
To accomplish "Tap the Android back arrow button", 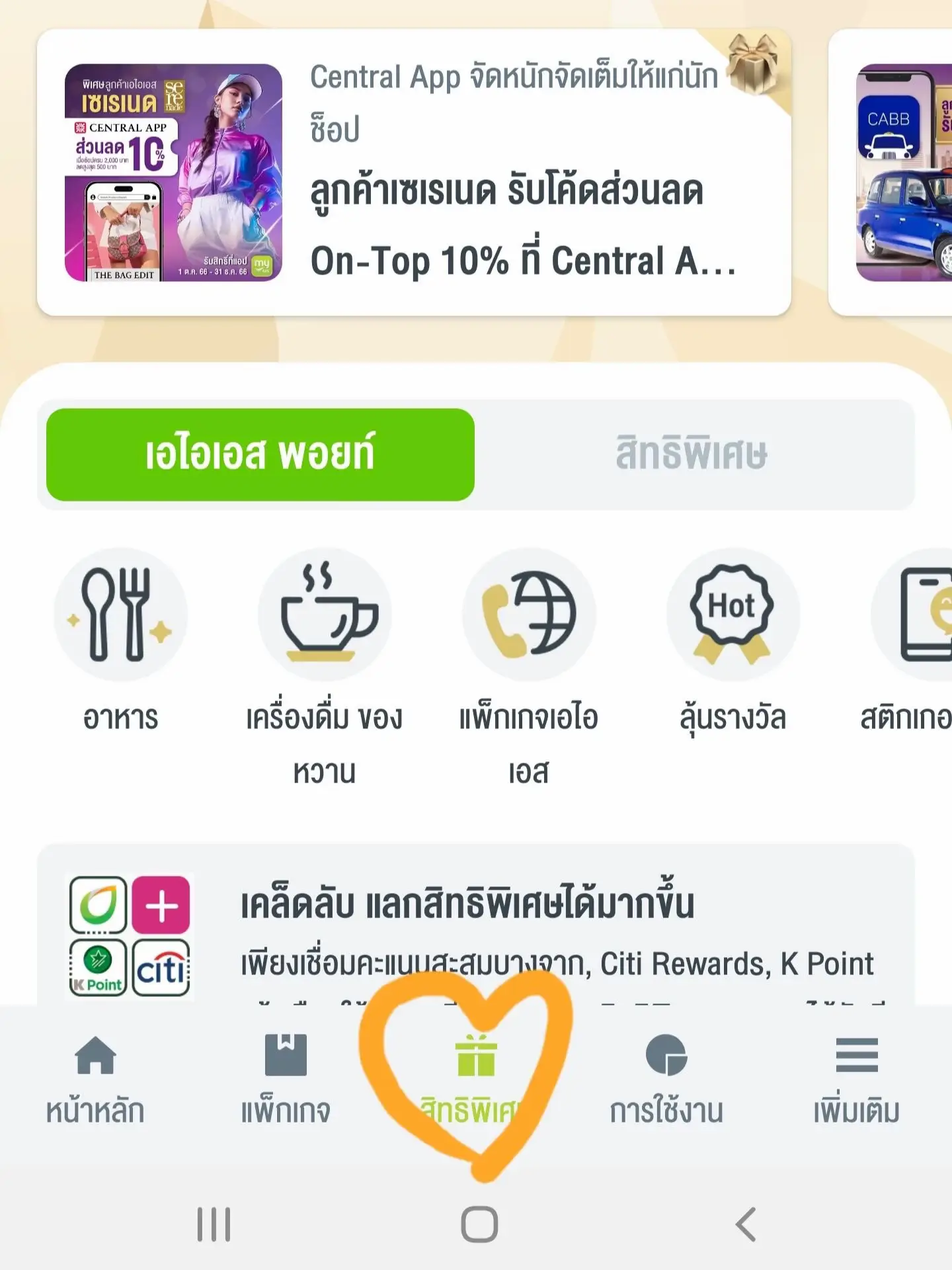I will (x=746, y=1223).
